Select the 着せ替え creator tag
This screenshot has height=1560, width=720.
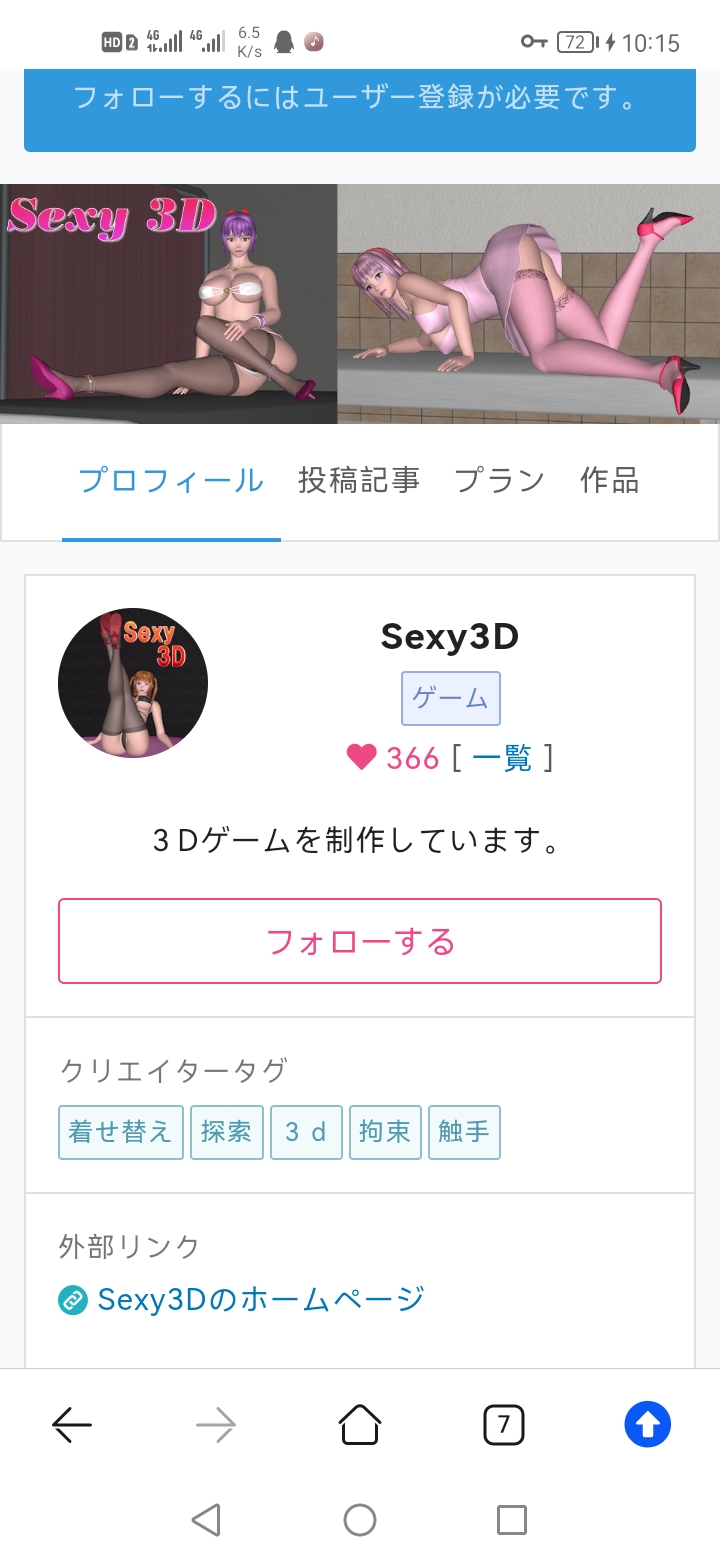(x=120, y=1131)
